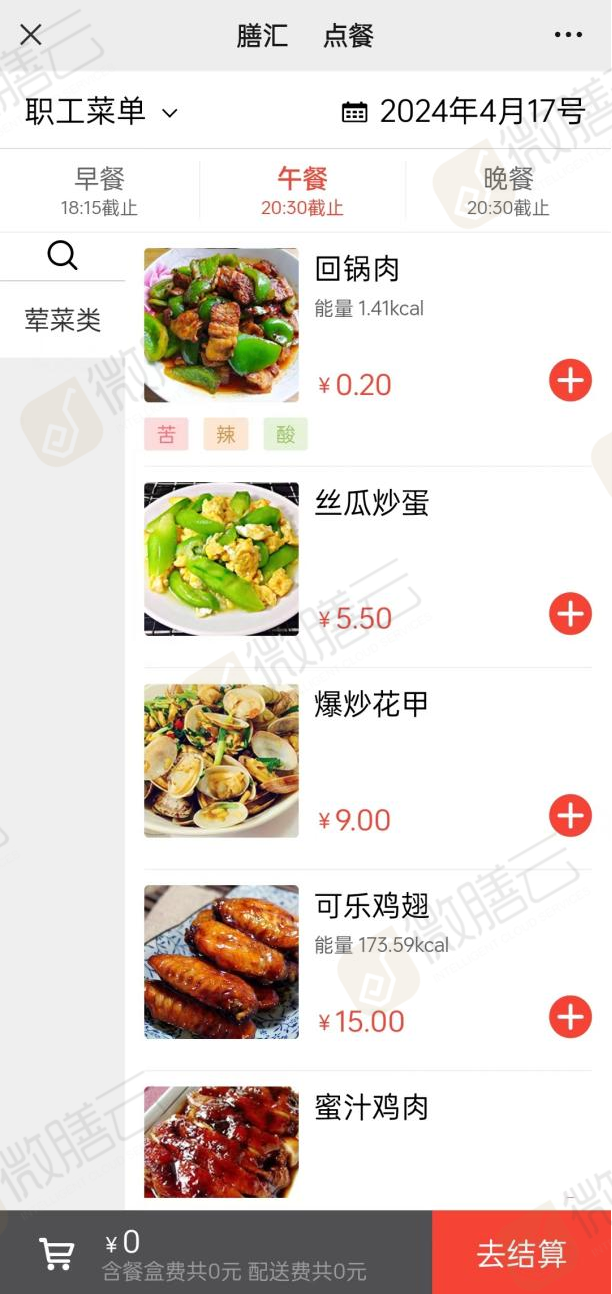Close the 膳汇 点餐 page

click(31, 35)
